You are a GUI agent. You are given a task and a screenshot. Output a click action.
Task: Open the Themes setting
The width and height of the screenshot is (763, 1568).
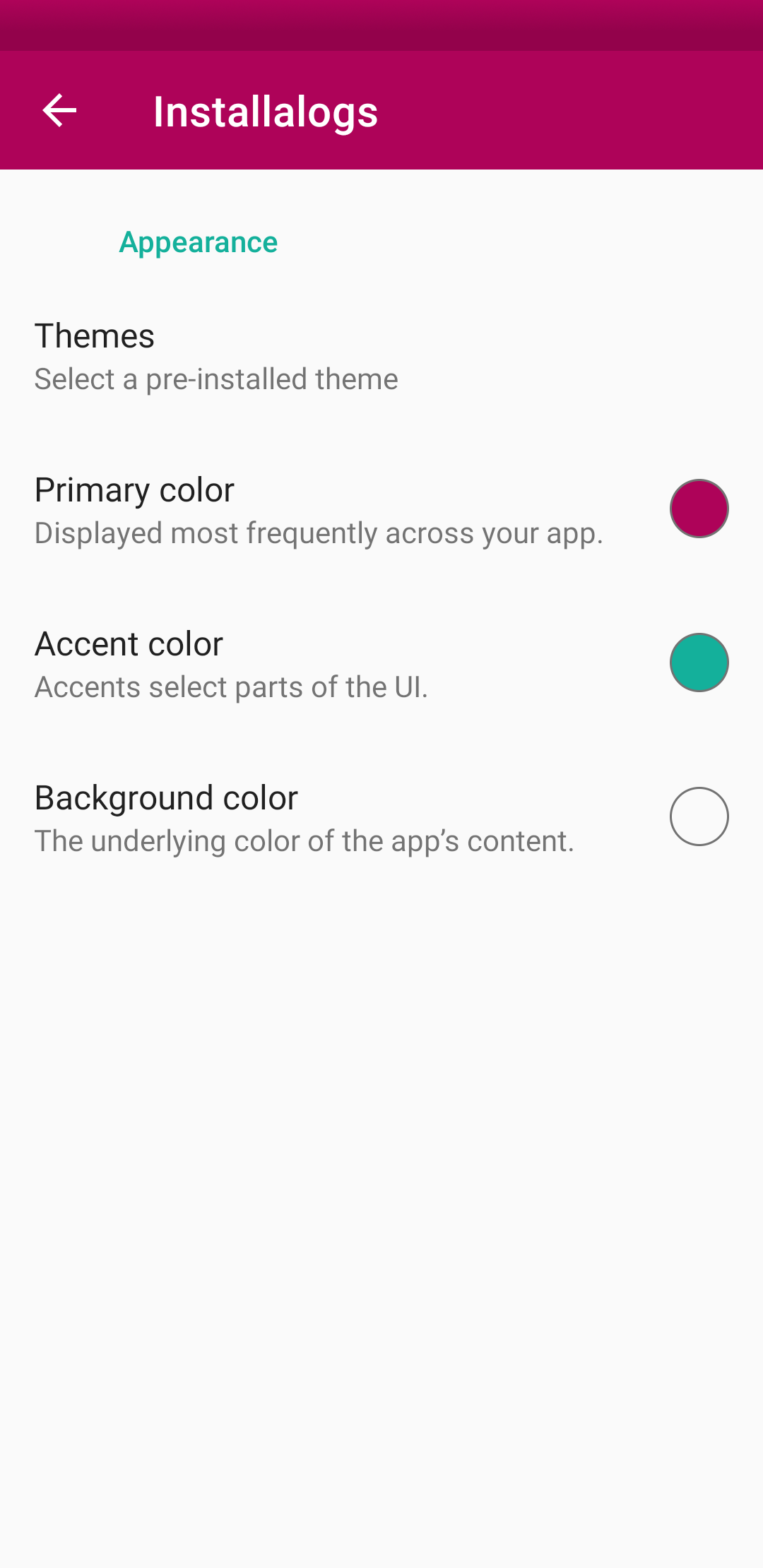click(x=216, y=357)
